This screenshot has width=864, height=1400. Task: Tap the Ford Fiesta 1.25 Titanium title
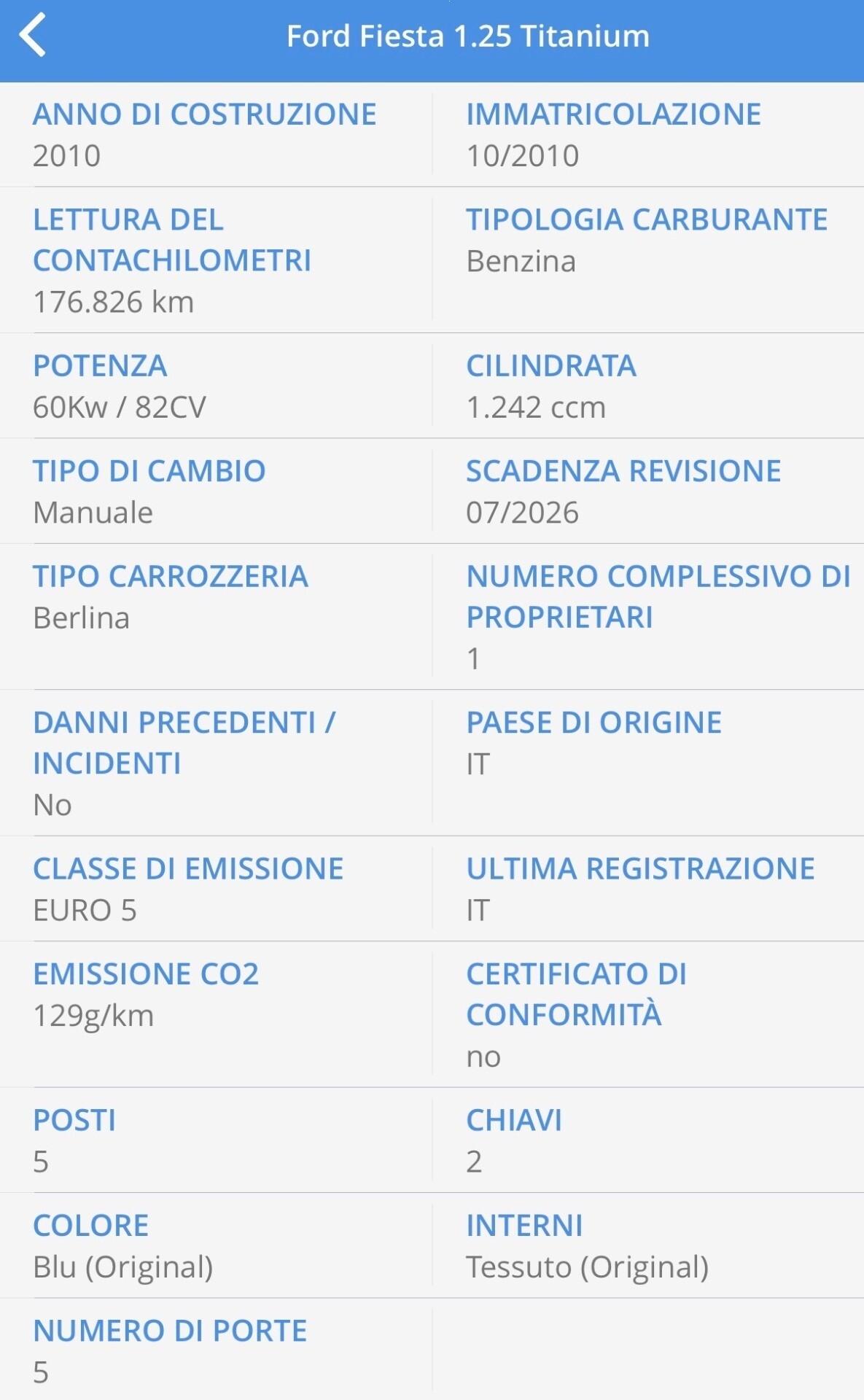coord(467,35)
